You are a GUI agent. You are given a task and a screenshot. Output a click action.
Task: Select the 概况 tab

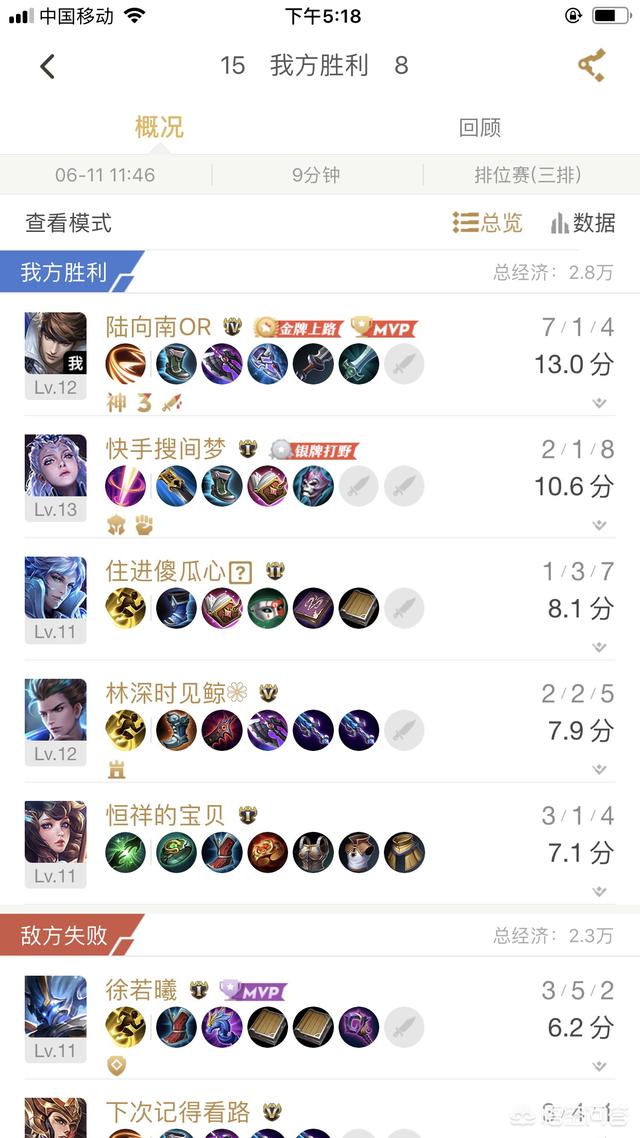[x=159, y=128]
